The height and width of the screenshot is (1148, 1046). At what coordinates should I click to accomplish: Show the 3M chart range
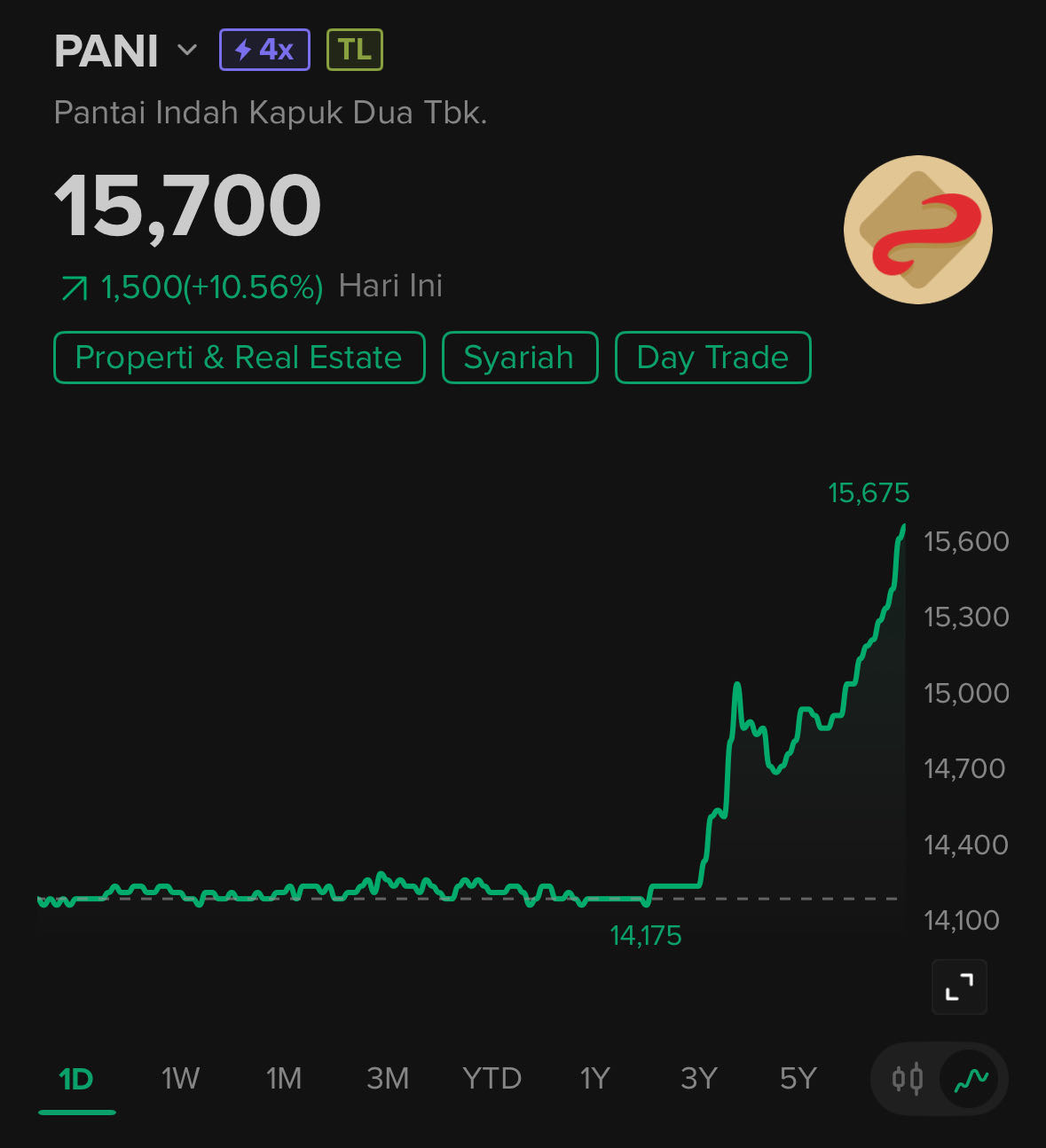(x=388, y=1079)
